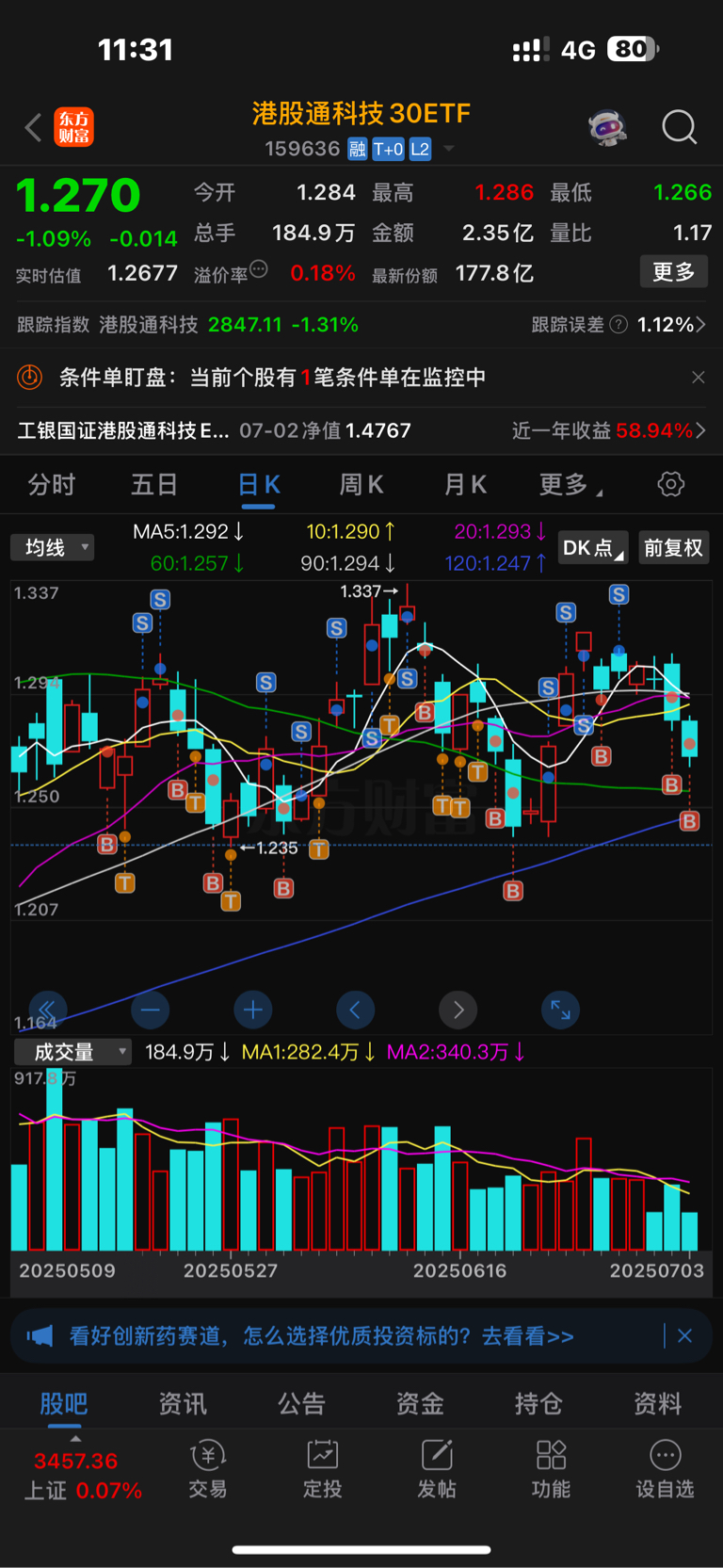Image resolution: width=723 pixels, height=1568 pixels.
Task: Switch to the 周K weekly chart tab
Action: click(361, 484)
